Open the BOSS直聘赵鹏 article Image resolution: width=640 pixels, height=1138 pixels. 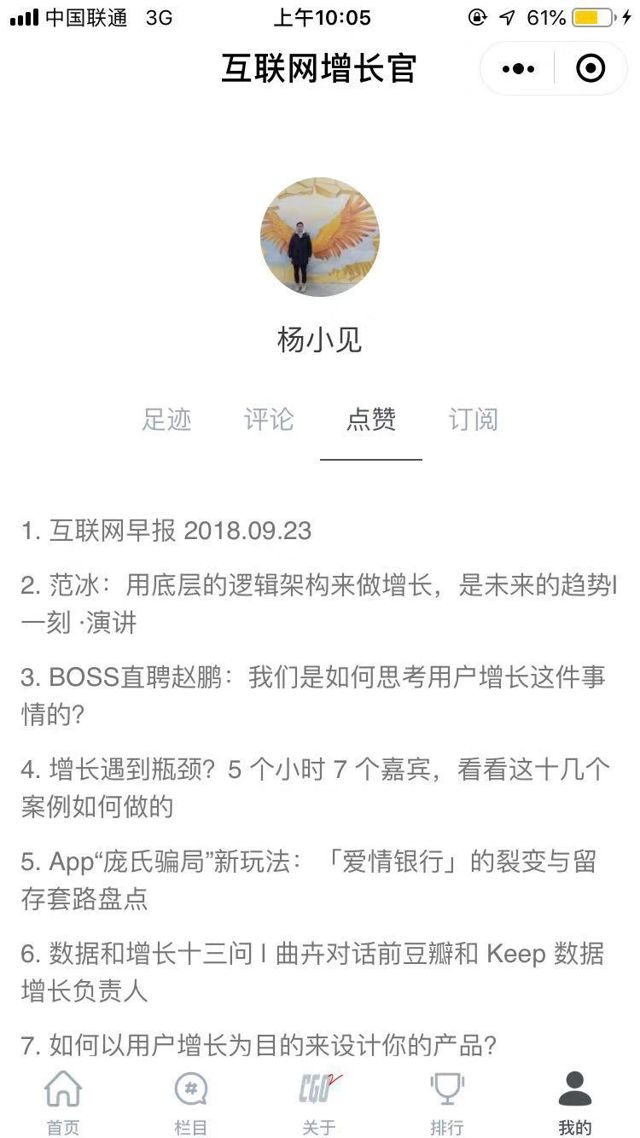pos(312,695)
